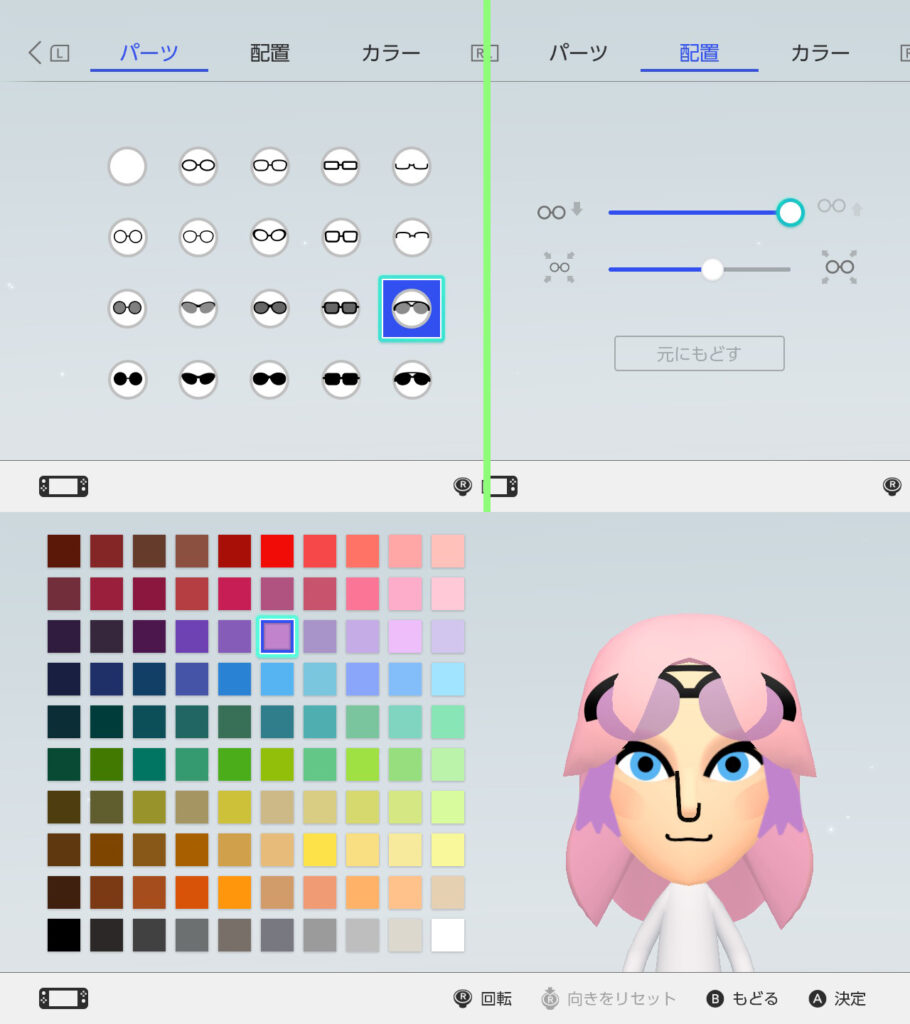Choose the bright yellow color swatch
The image size is (910, 1024).
[x=320, y=850]
